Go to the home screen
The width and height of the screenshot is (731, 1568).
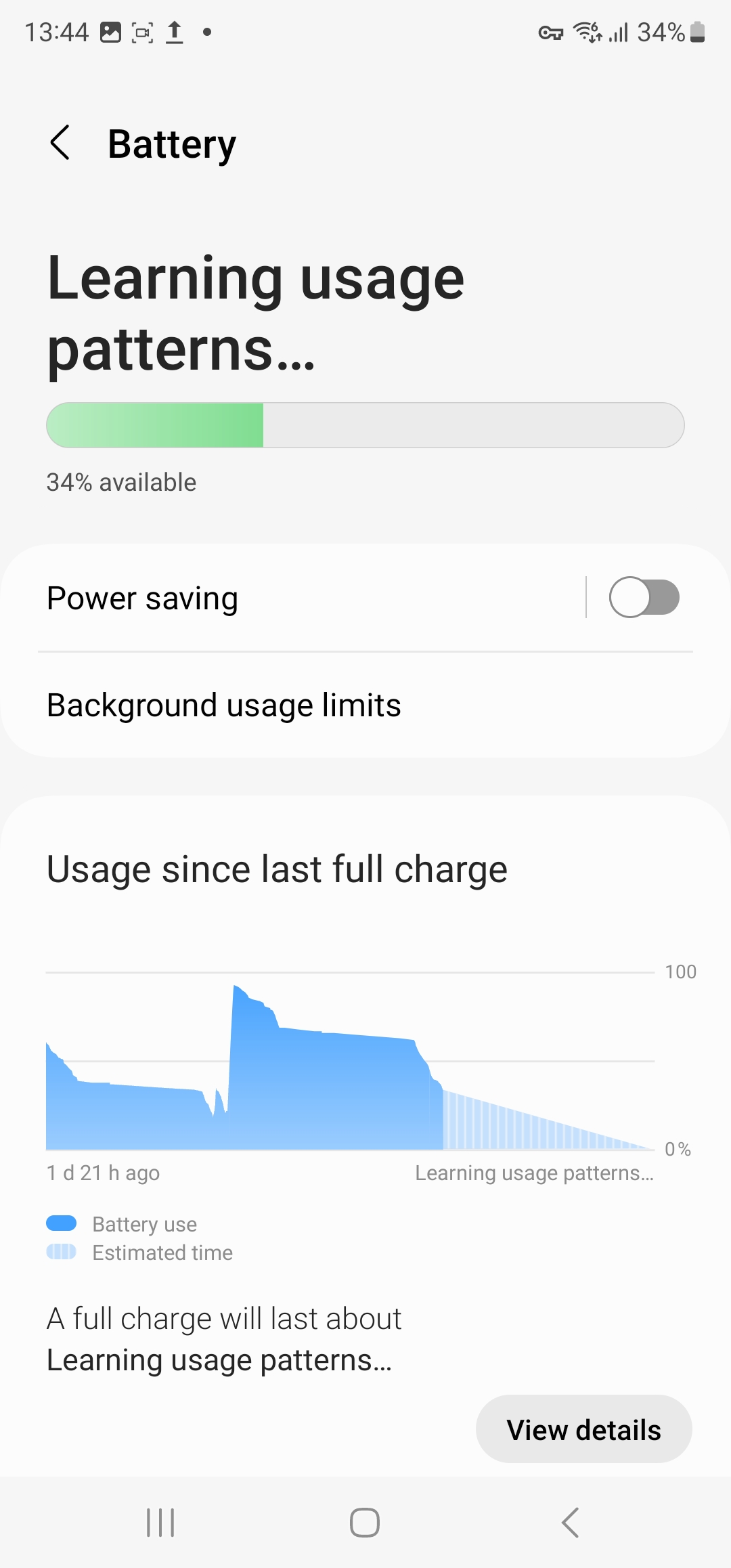365,1523
